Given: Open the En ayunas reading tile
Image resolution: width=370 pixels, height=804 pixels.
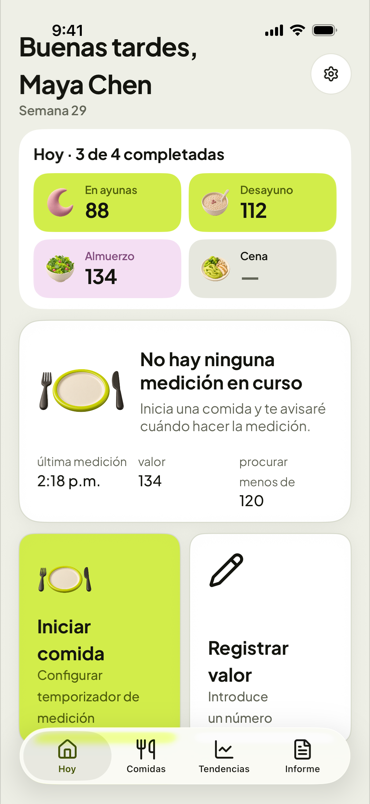Looking at the screenshot, I should coord(107,203).
